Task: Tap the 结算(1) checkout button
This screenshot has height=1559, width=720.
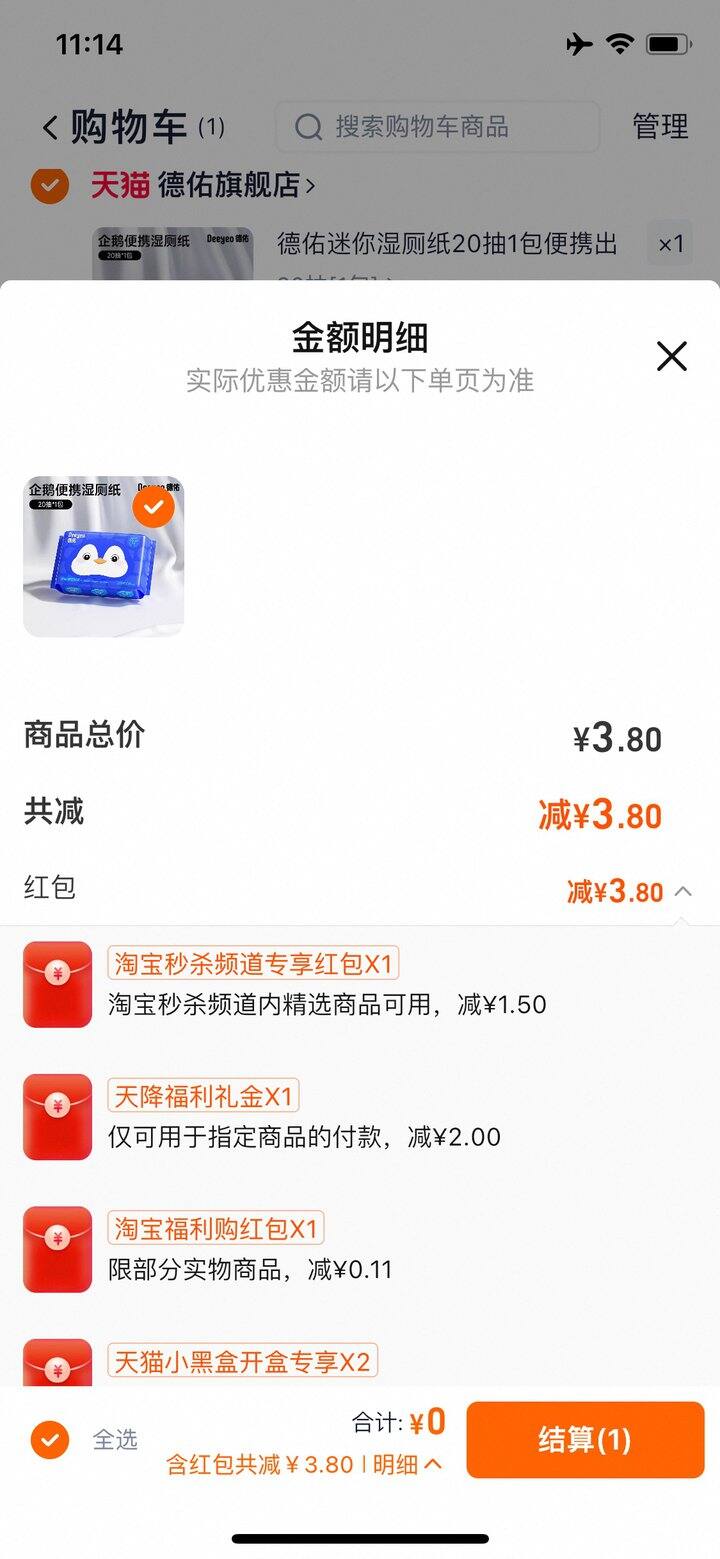Action: pos(585,1440)
